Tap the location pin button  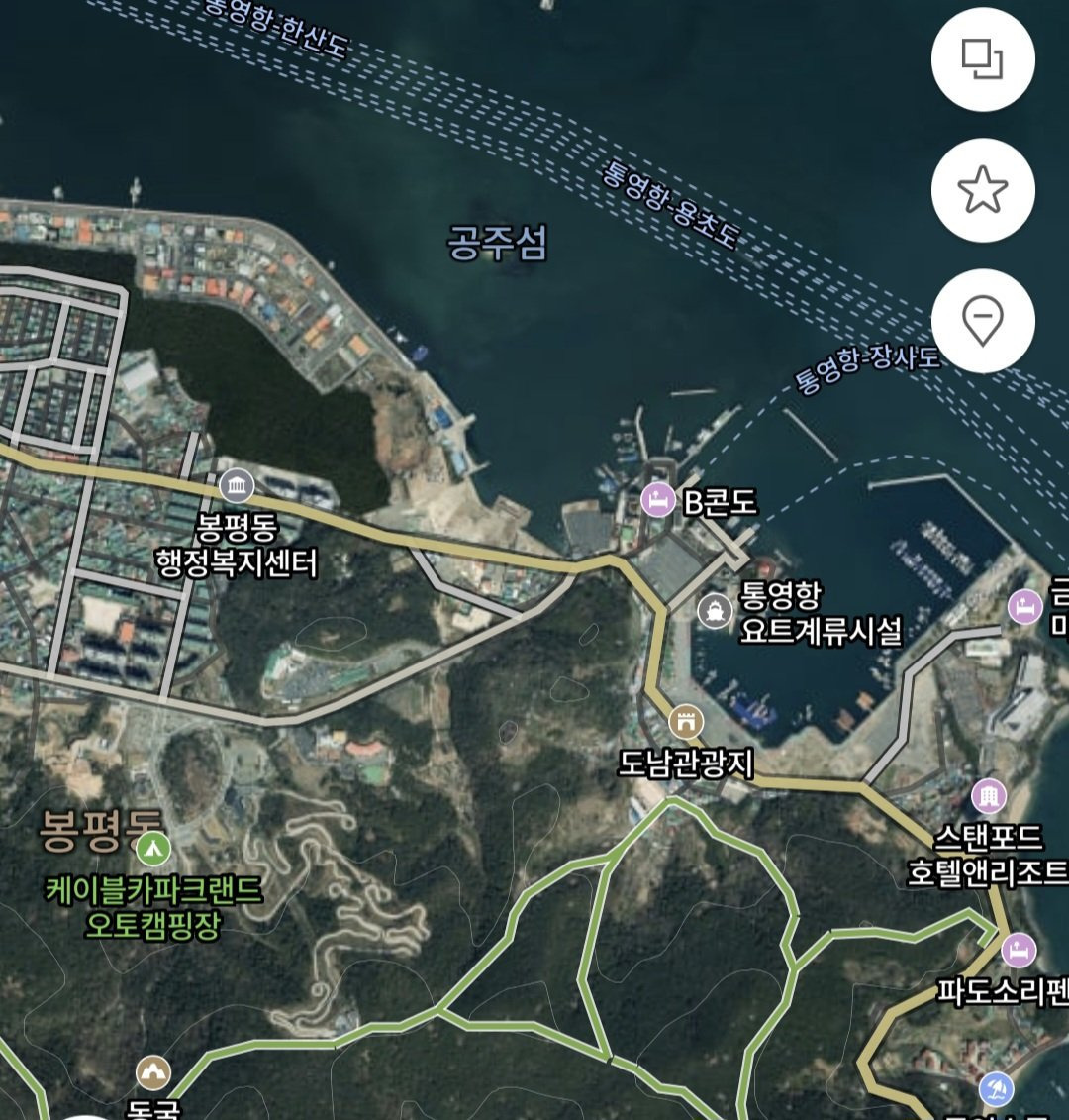[982, 321]
